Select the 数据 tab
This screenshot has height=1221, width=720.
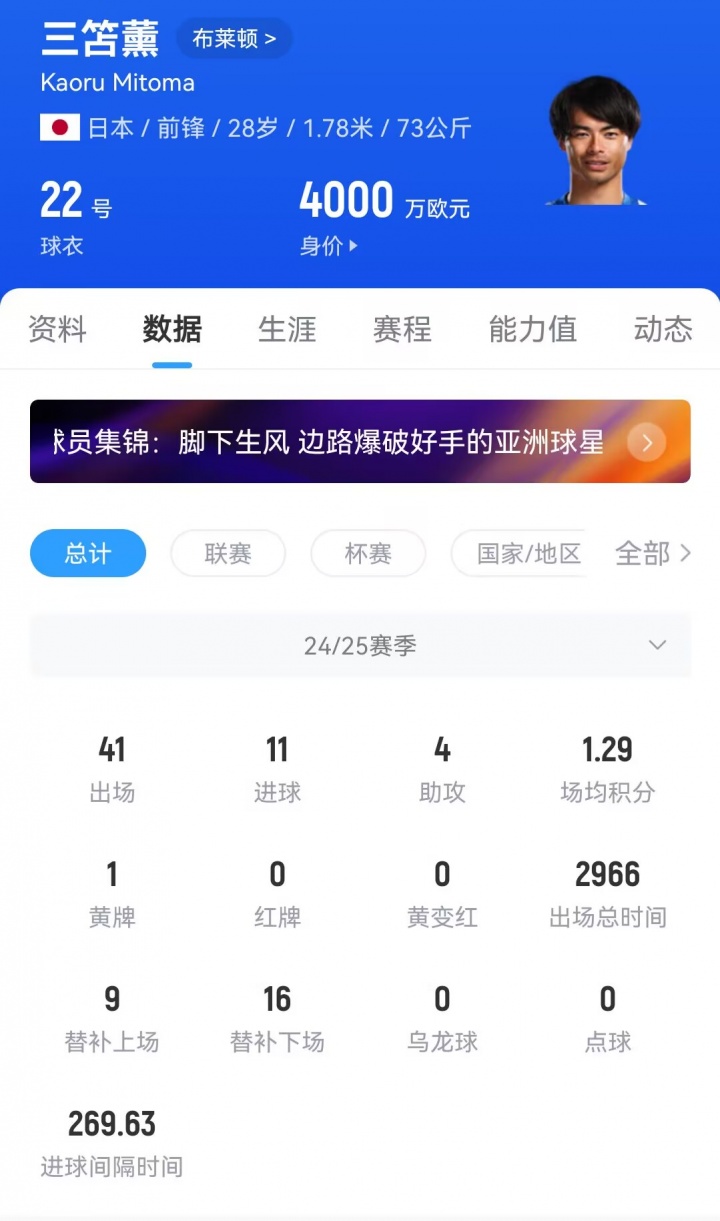click(x=172, y=329)
